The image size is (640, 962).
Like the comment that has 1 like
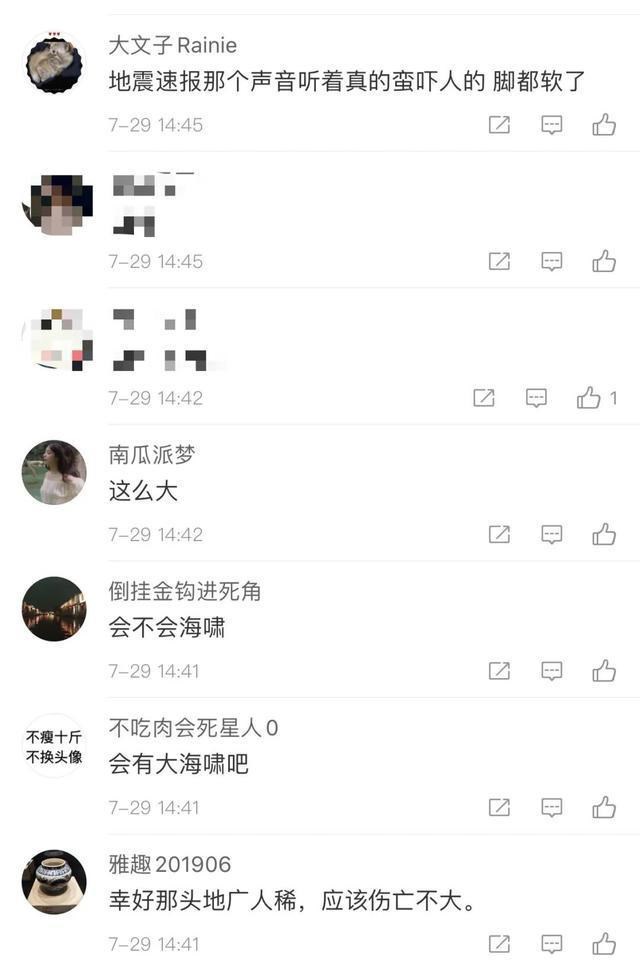click(x=589, y=398)
